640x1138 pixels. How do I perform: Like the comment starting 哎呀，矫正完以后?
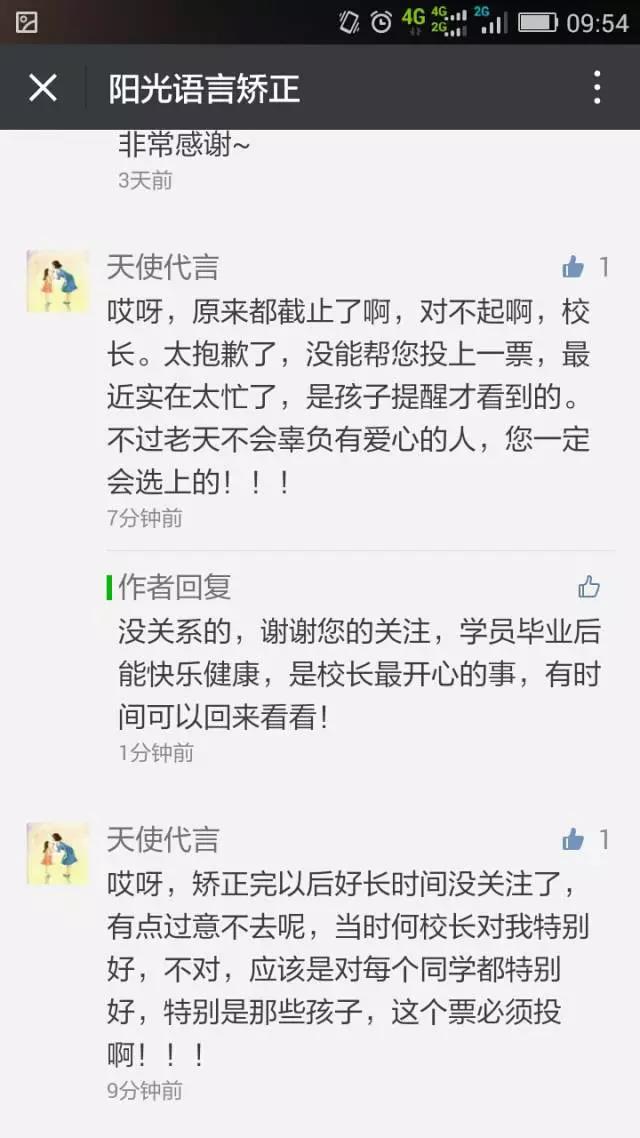(574, 839)
